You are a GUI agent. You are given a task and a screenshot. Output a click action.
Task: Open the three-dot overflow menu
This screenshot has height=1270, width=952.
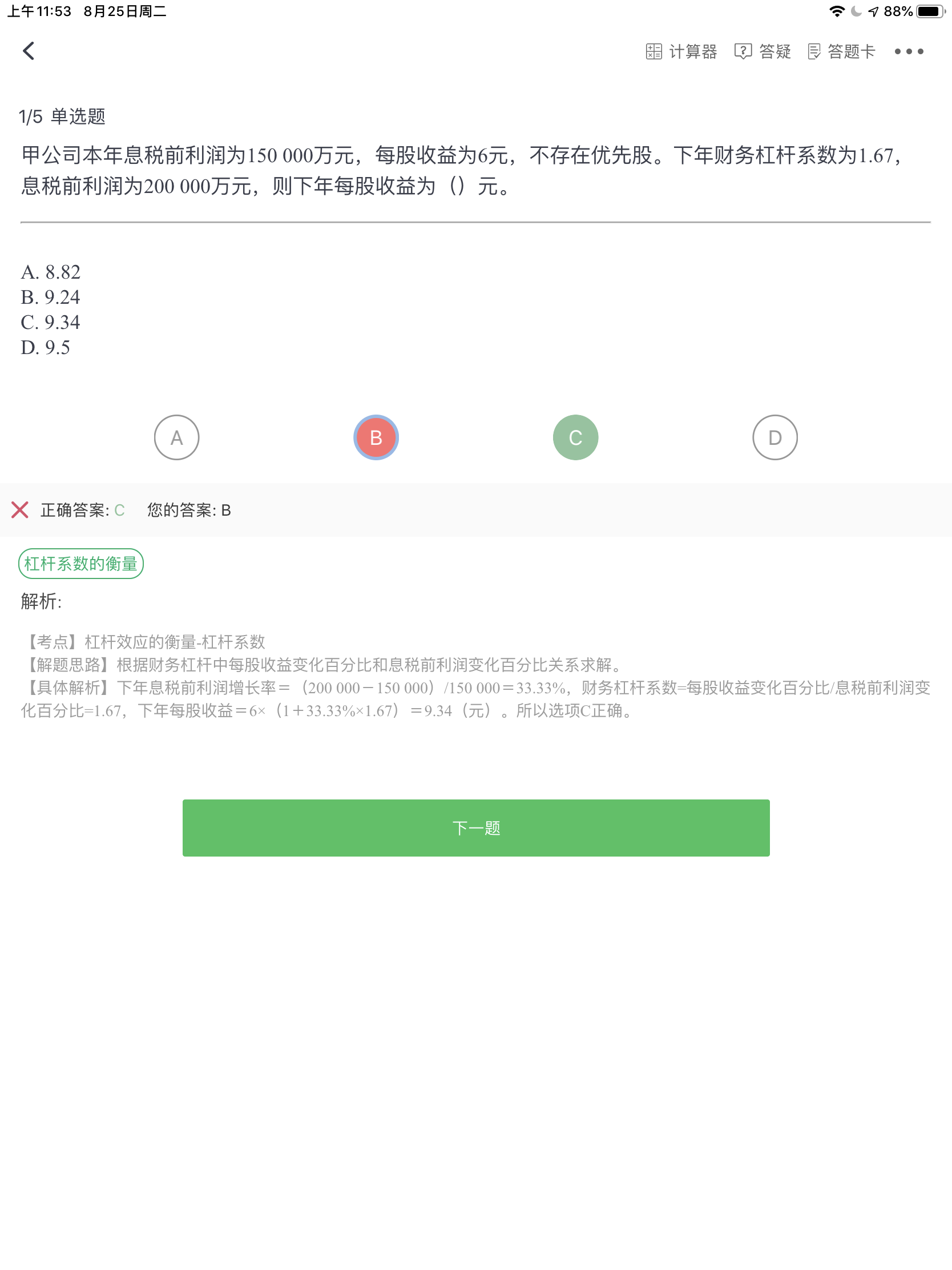(x=909, y=51)
